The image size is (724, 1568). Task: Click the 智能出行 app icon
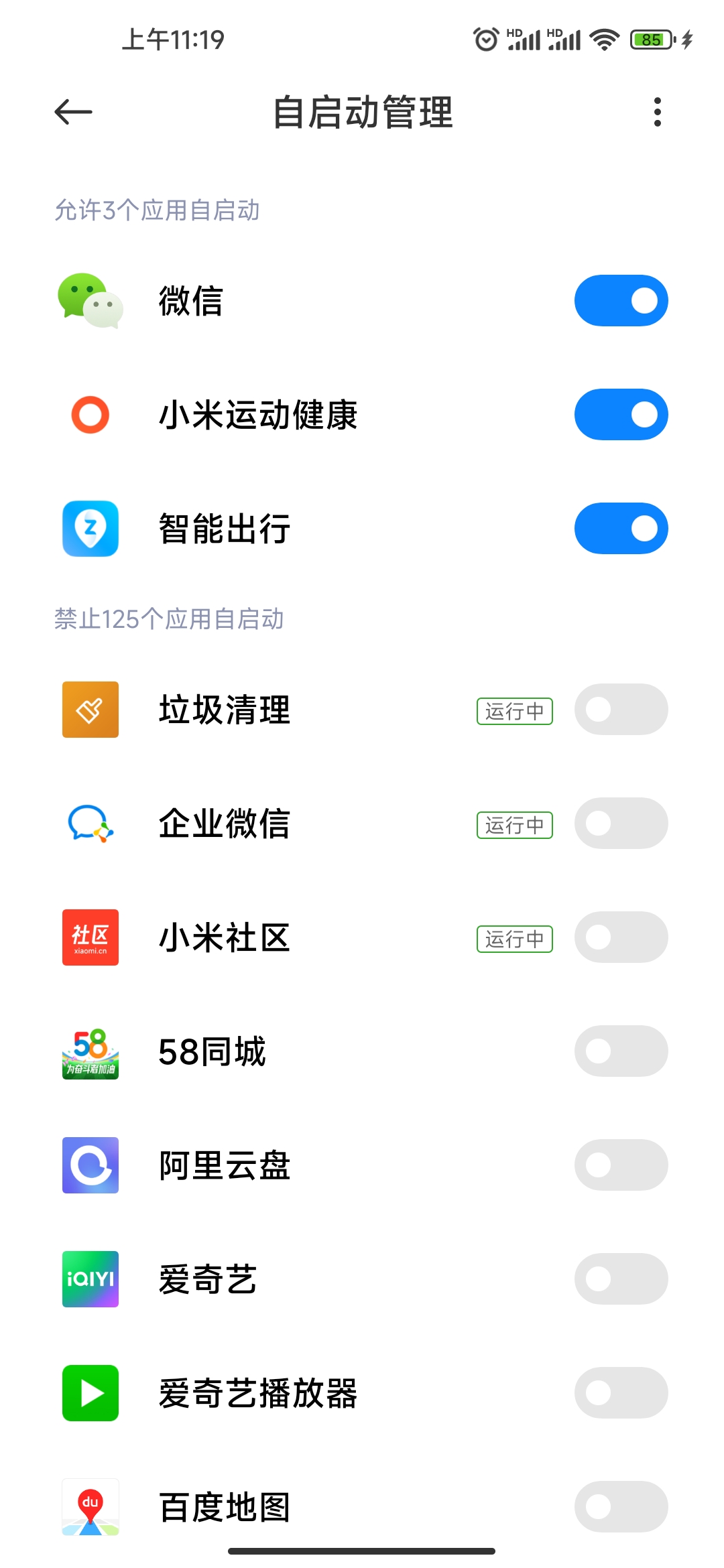pos(90,528)
